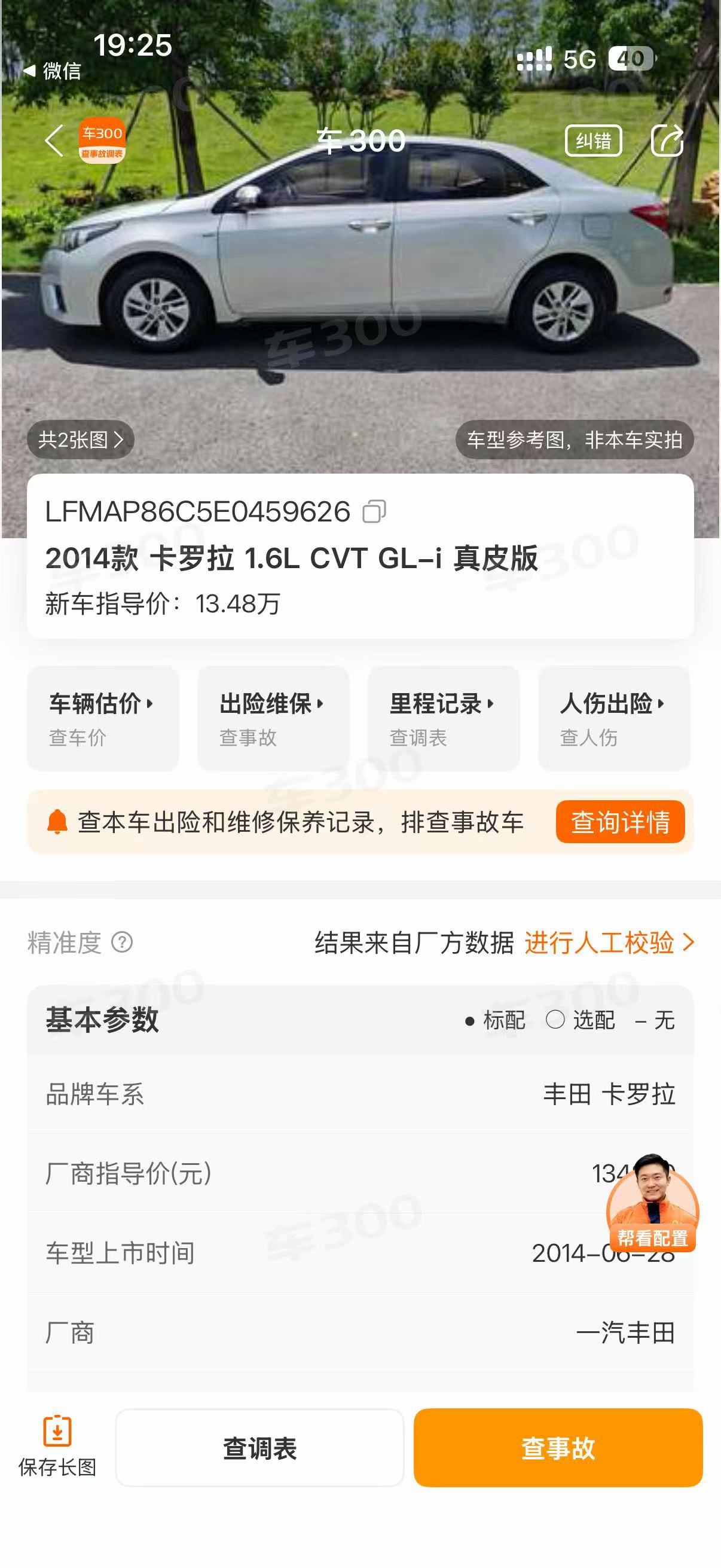Open 出险维保 accident check
Screen dimensions: 721x1568
[x=273, y=718]
